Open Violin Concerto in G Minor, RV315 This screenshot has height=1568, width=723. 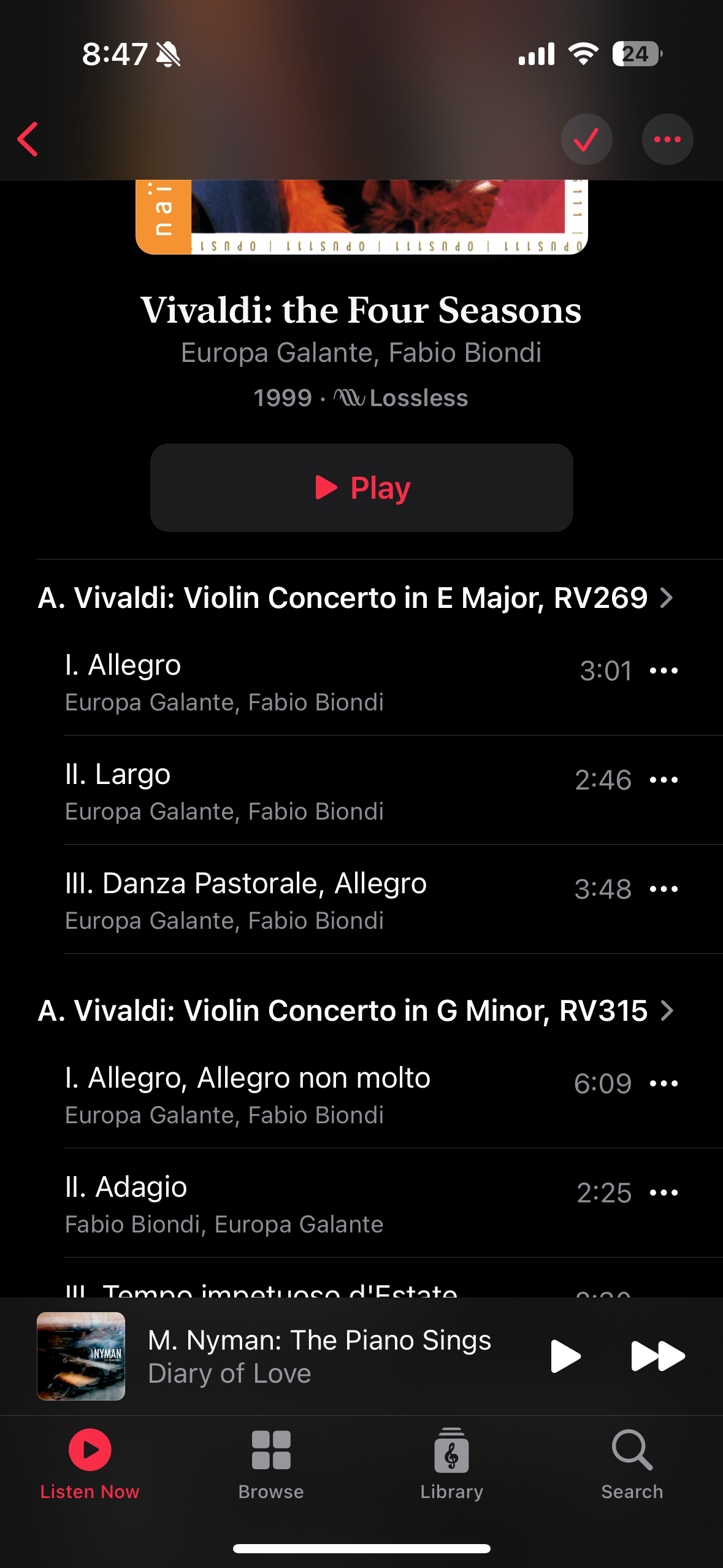point(356,1010)
